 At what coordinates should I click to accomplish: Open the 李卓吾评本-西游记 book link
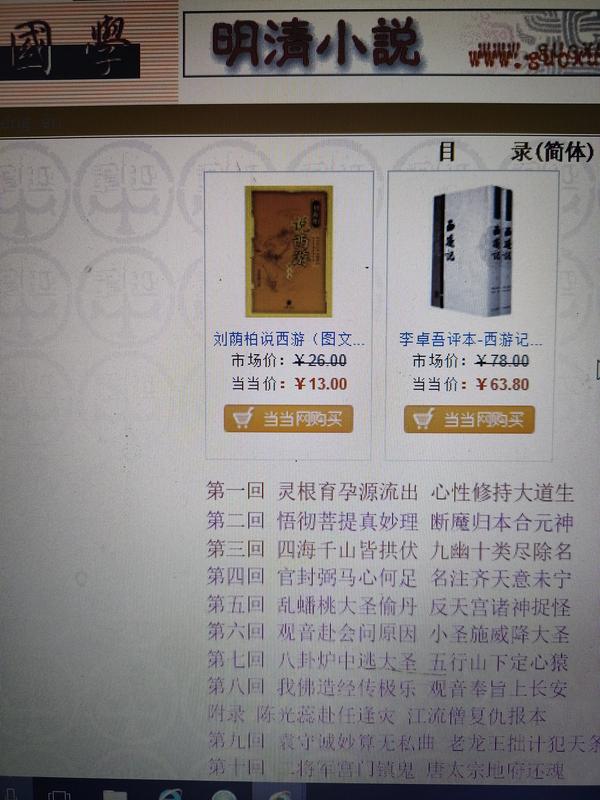(469, 339)
